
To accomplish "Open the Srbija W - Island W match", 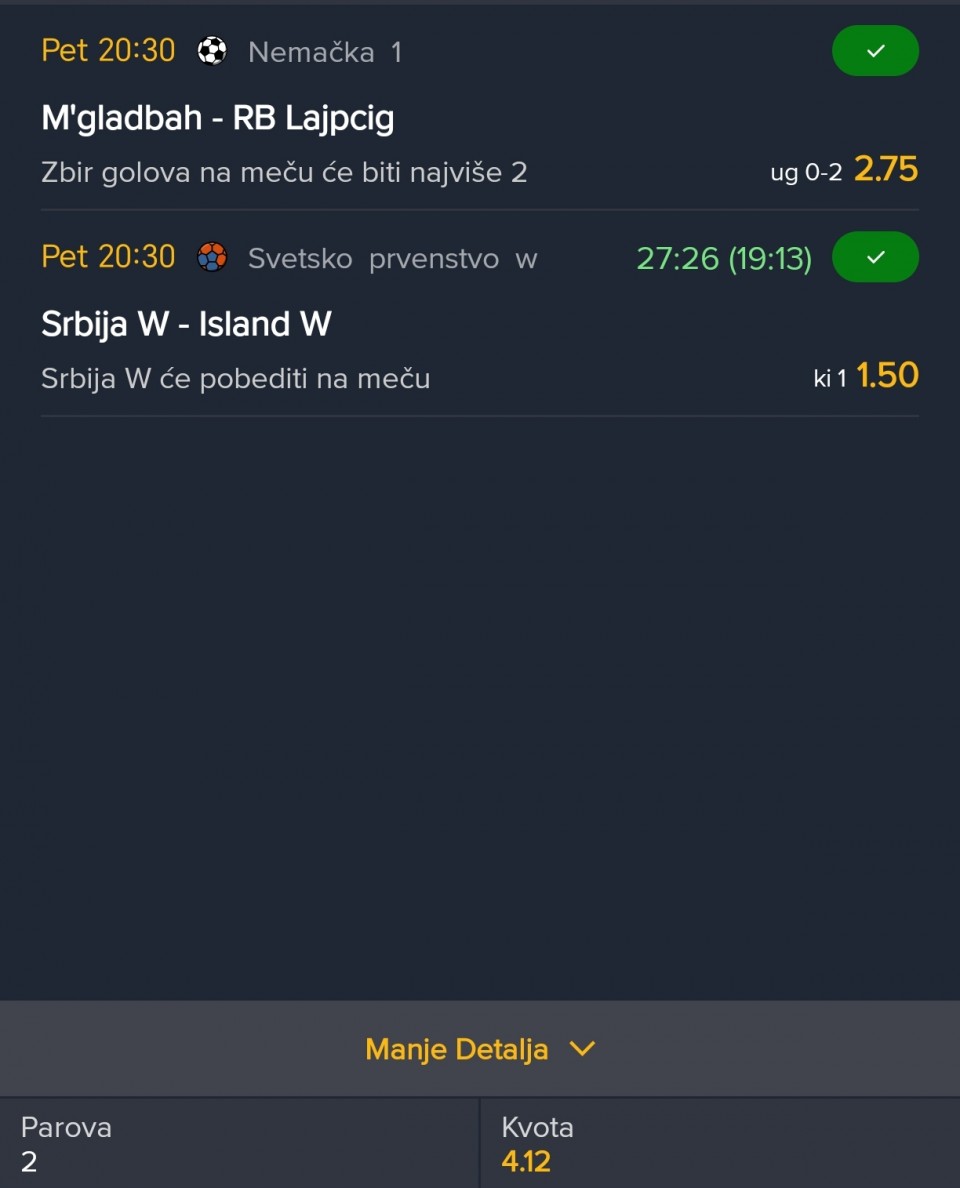I will [x=186, y=324].
